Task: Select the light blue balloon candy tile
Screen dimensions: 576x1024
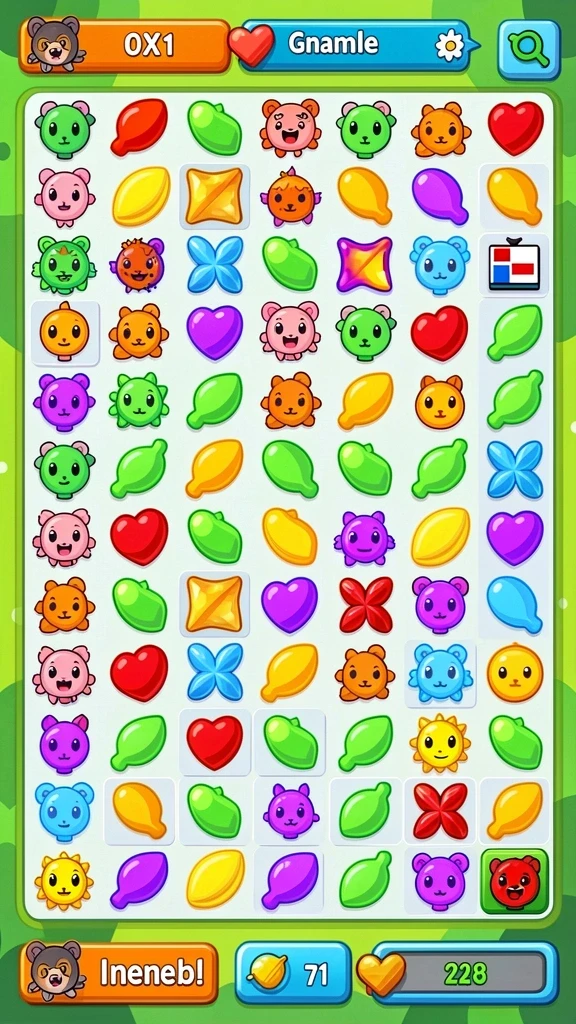Action: (515, 604)
